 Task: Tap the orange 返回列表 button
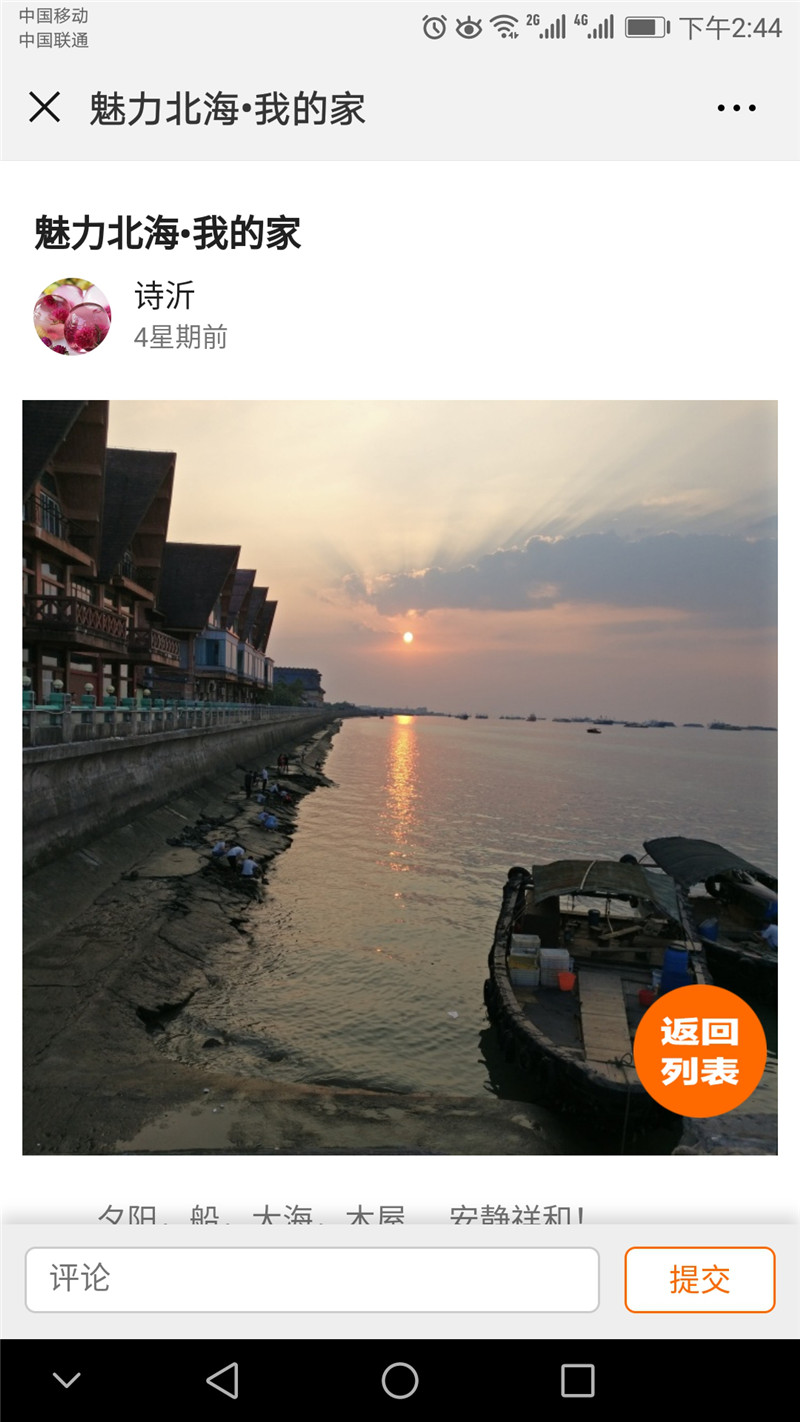(x=700, y=1051)
